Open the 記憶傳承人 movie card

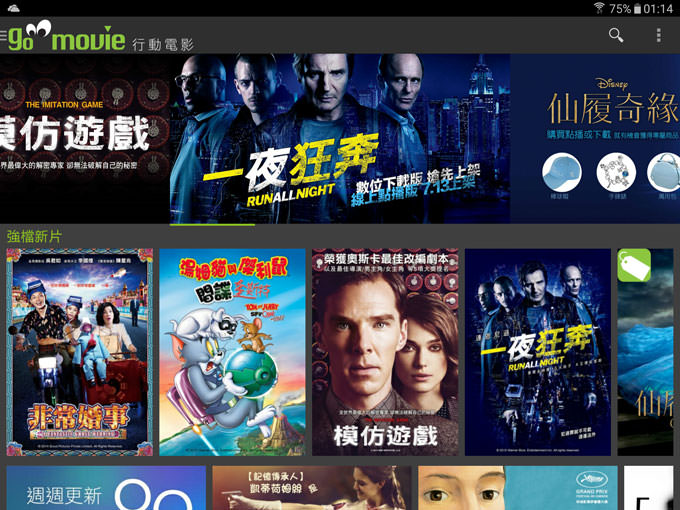pos(311,488)
